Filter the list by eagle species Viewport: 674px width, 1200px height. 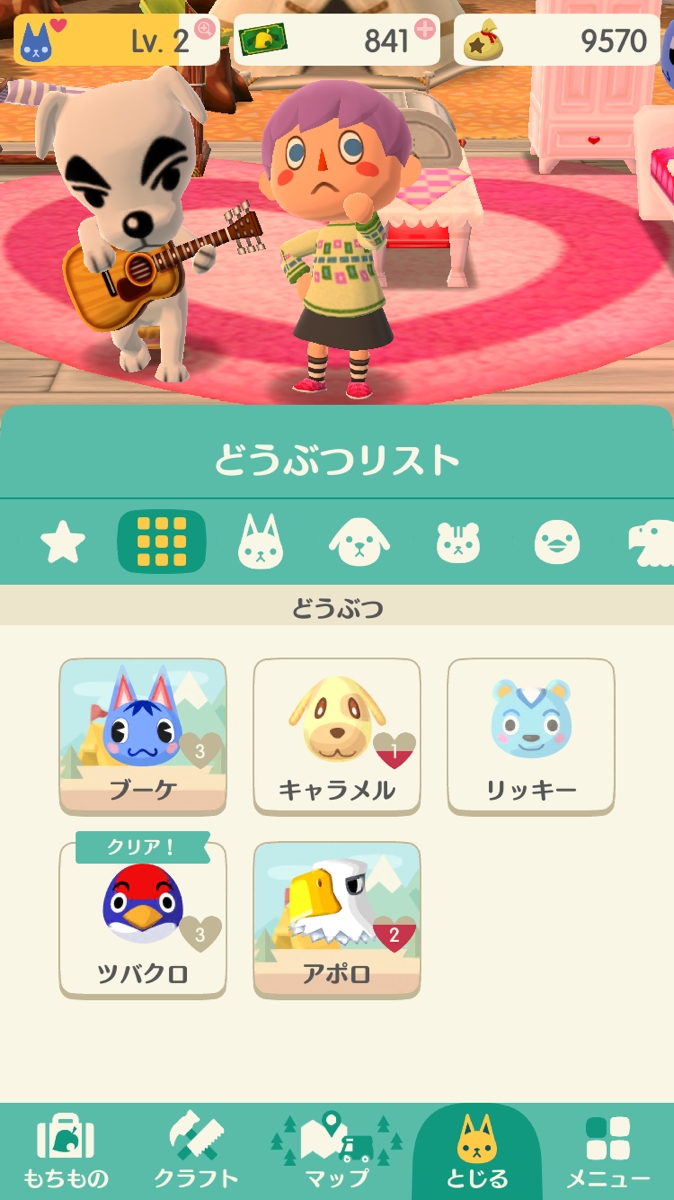click(650, 543)
